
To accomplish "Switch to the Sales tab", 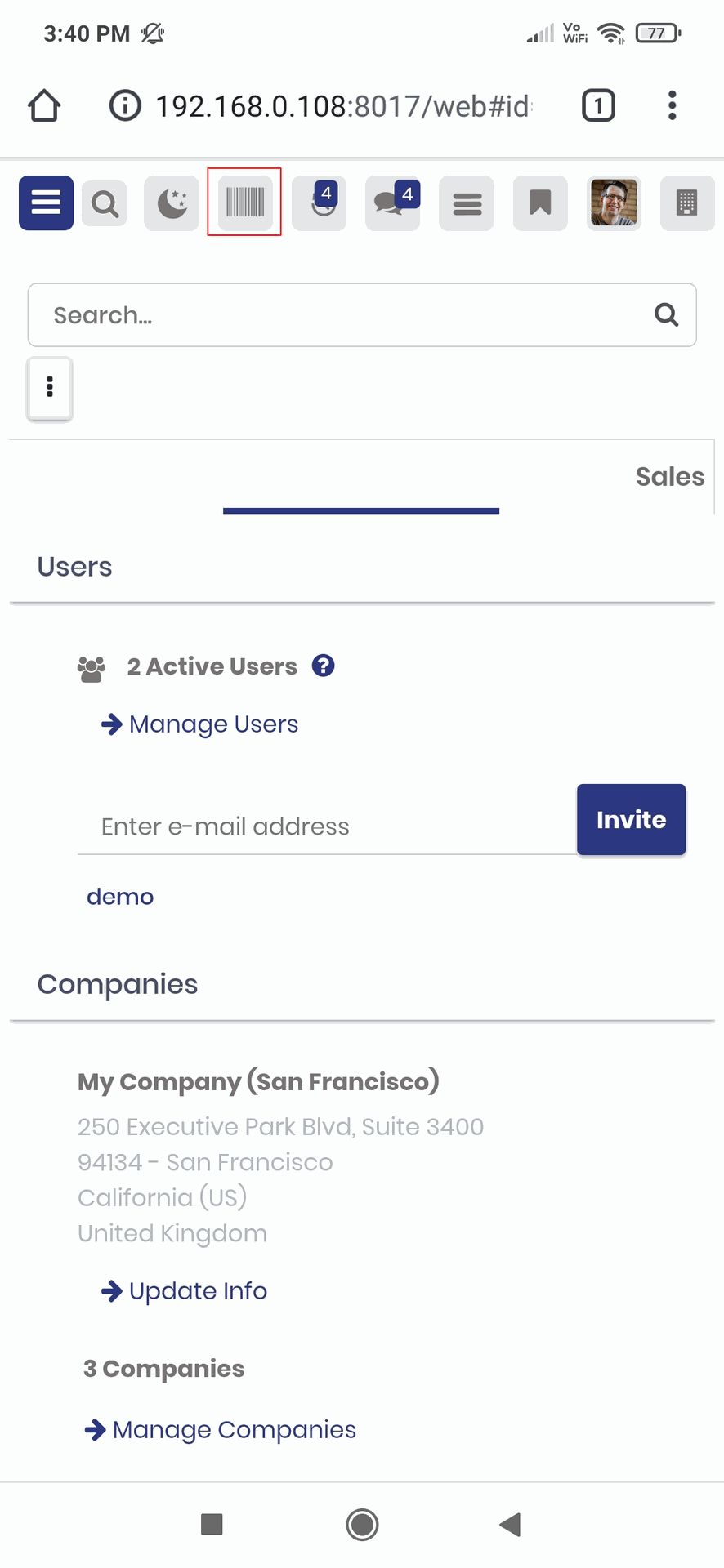I will (670, 477).
